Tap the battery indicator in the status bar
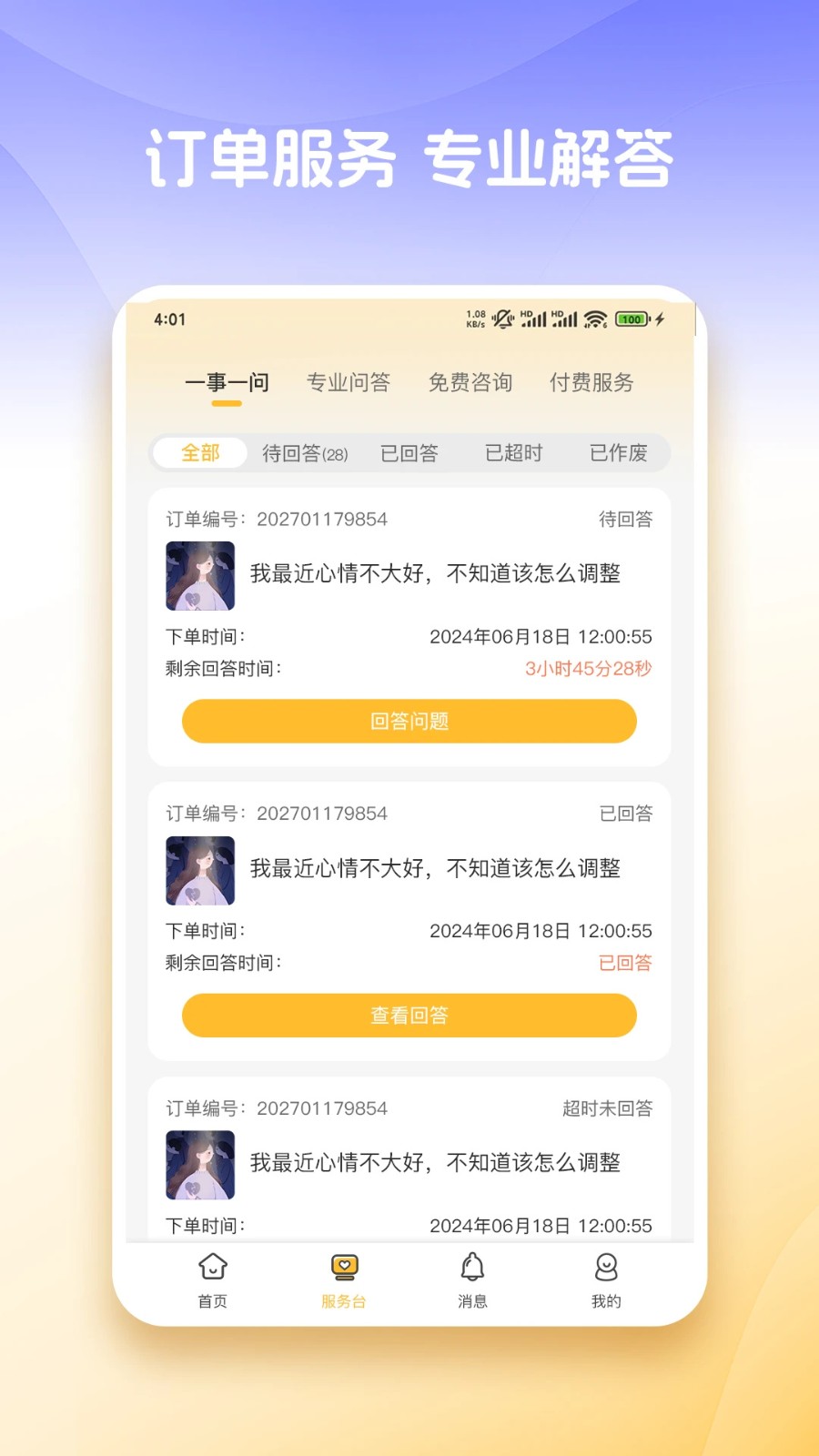The image size is (819, 1456). (631, 319)
